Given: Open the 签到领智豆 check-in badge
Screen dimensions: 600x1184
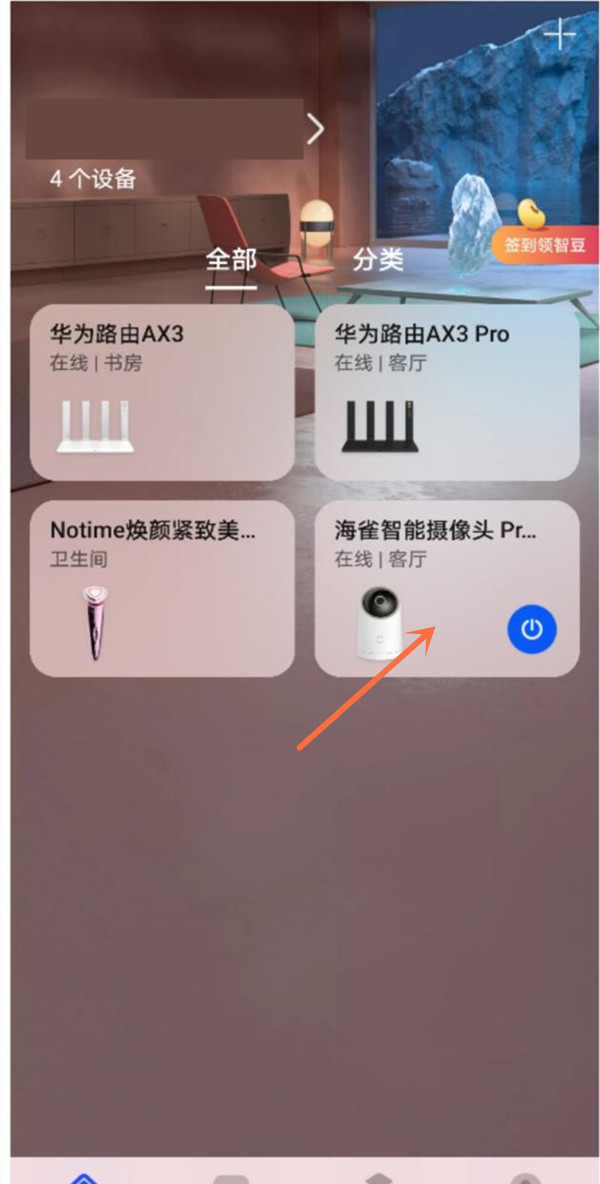Looking at the screenshot, I should [x=544, y=244].
